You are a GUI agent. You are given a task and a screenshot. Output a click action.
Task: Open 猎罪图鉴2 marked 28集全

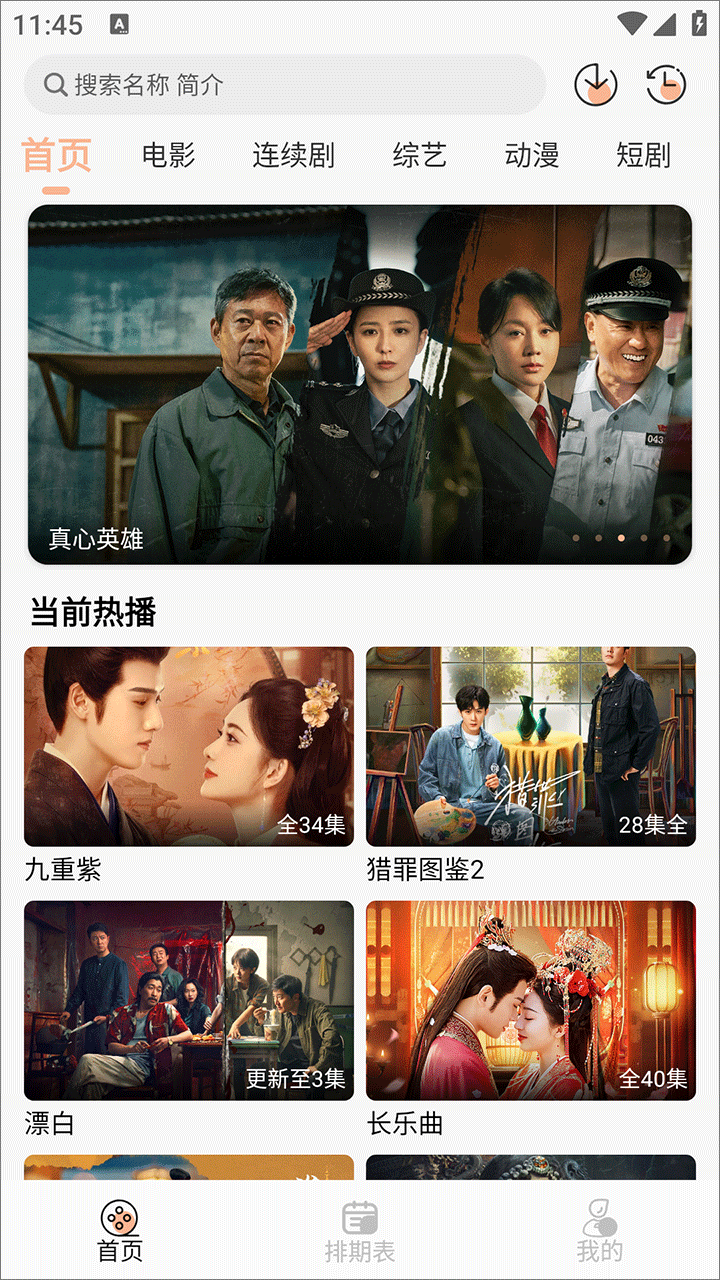(x=532, y=745)
